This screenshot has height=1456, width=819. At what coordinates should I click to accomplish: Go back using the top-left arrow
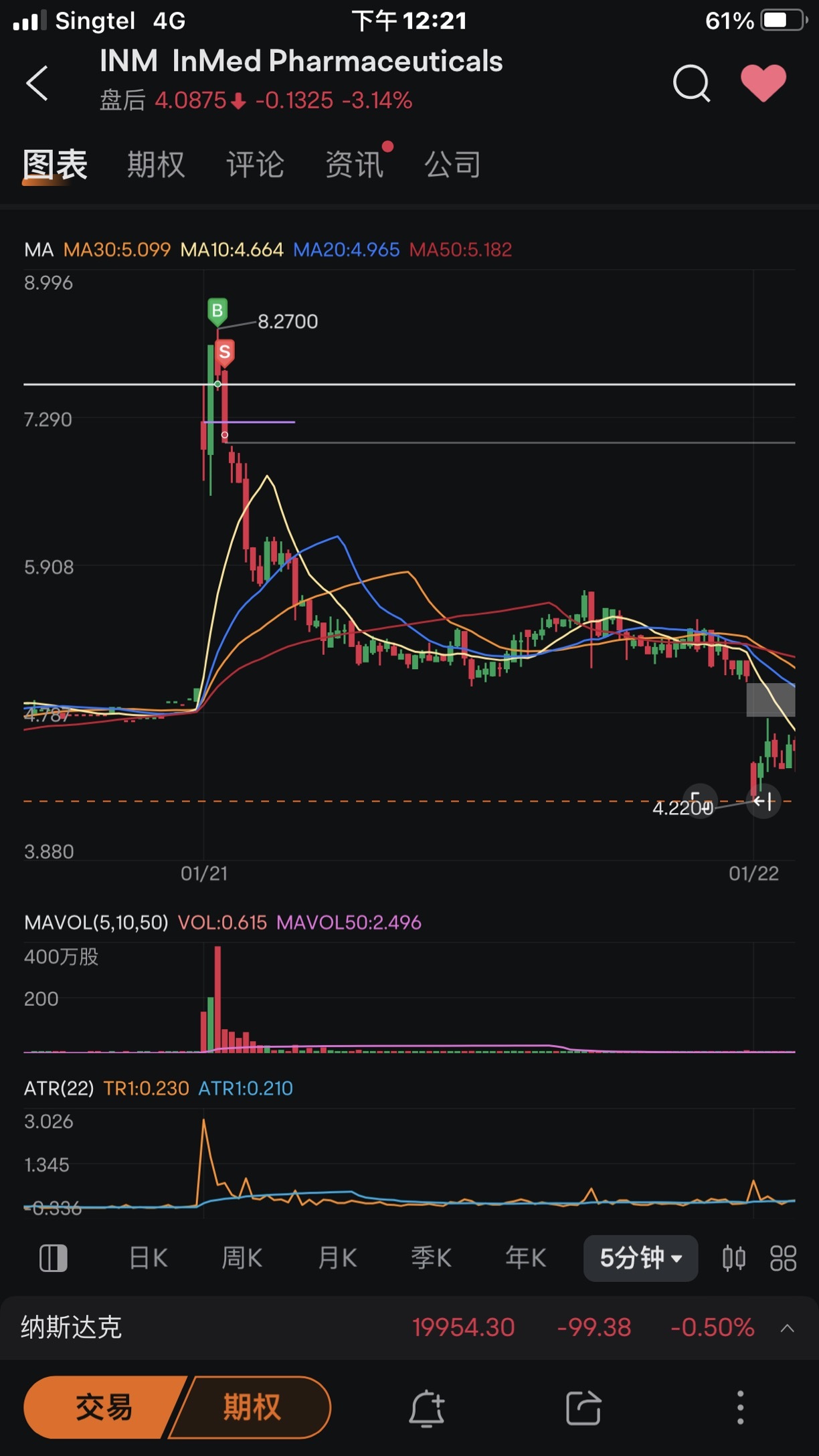tap(37, 83)
